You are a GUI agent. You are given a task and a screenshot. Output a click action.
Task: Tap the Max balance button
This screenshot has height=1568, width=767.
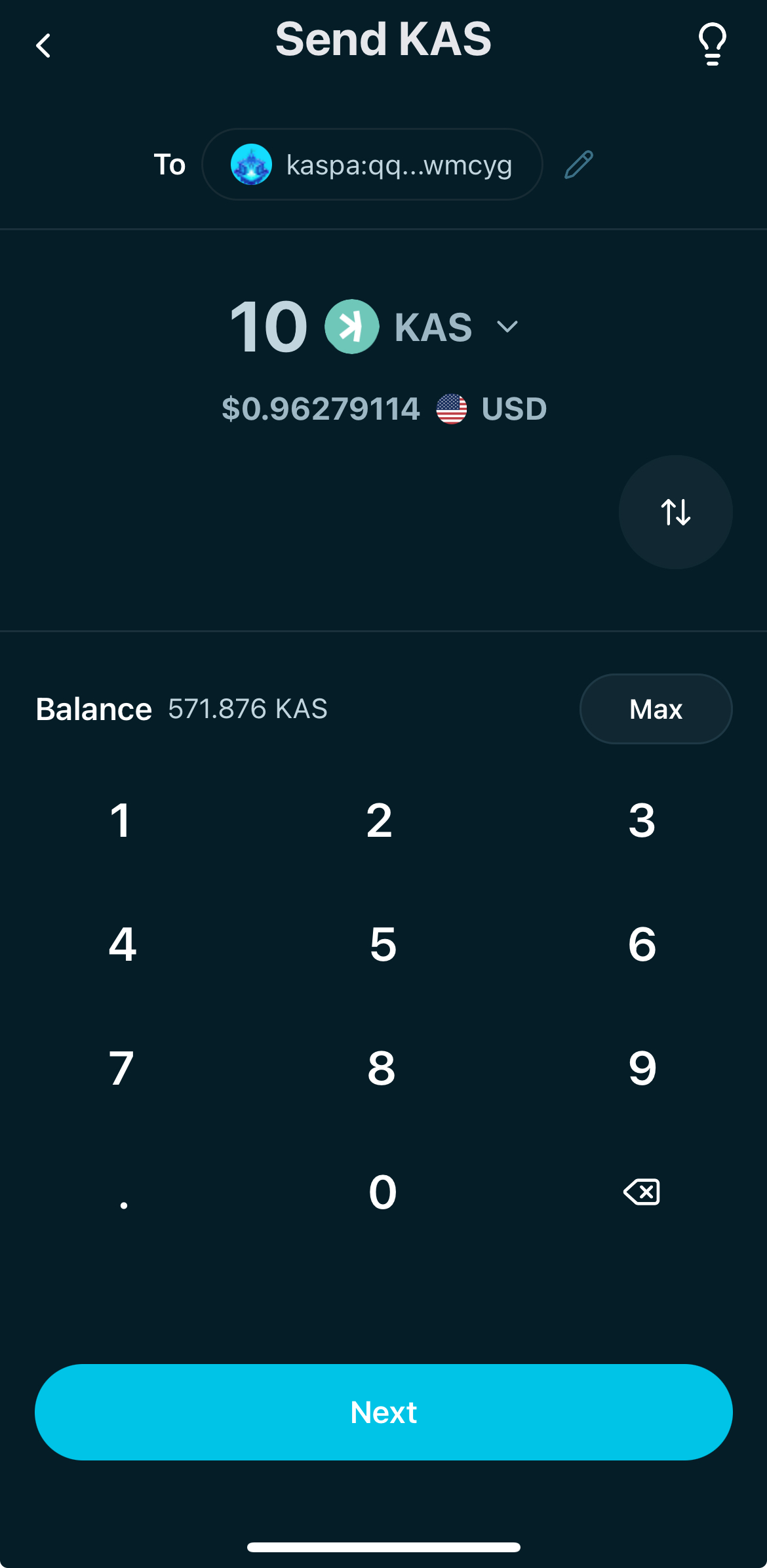pos(656,709)
